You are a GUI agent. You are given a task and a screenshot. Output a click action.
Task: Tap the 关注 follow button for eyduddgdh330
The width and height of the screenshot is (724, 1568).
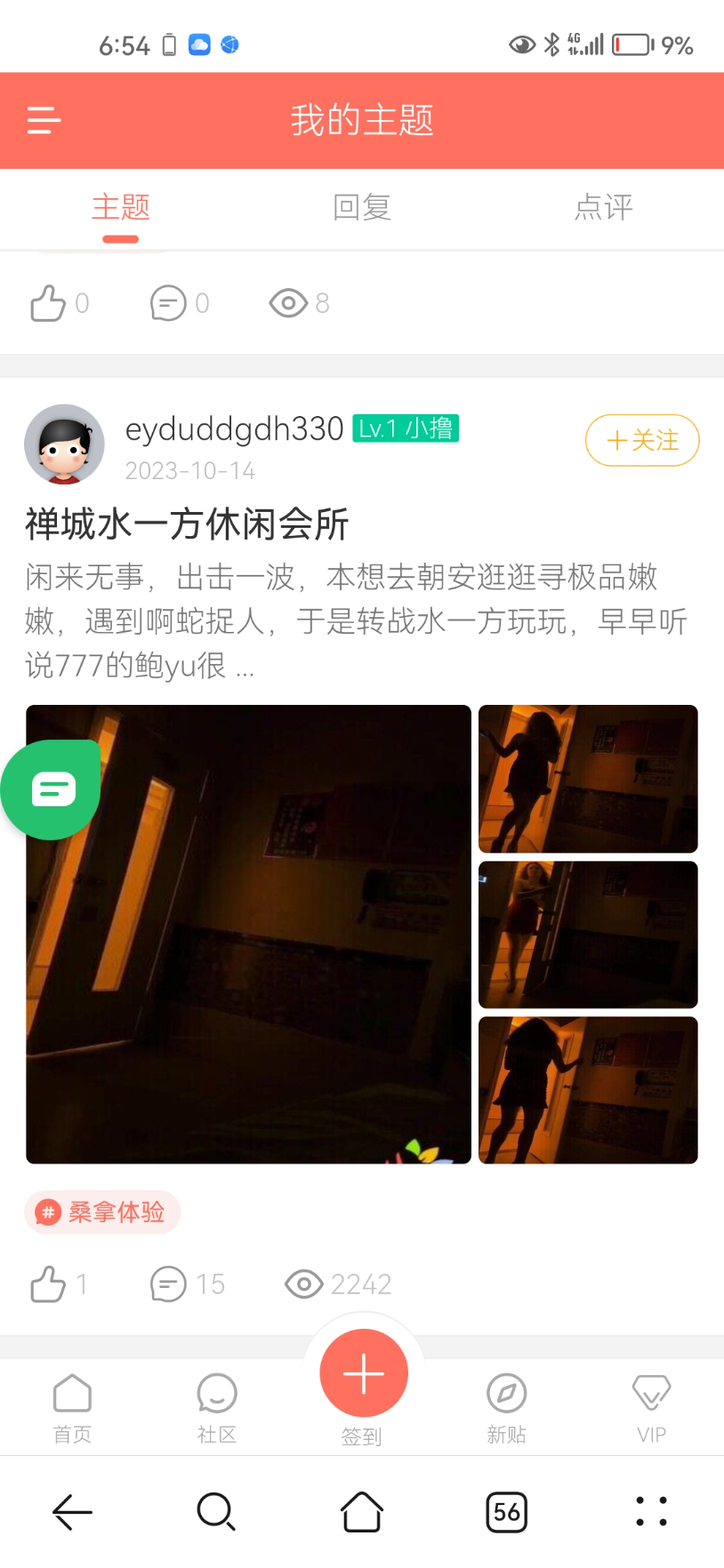point(642,440)
